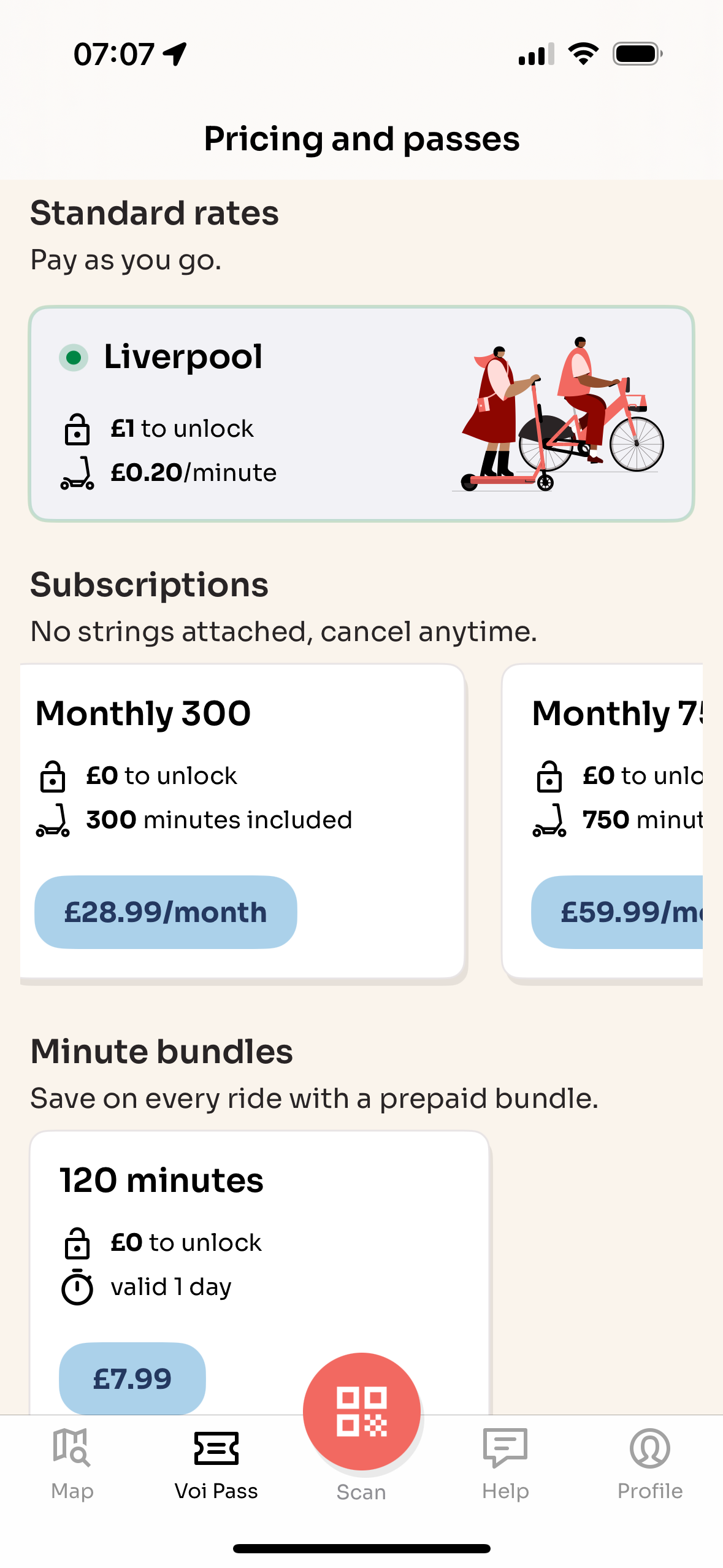Go to the Help tab
The height and width of the screenshot is (1568, 723).
pos(505,1464)
